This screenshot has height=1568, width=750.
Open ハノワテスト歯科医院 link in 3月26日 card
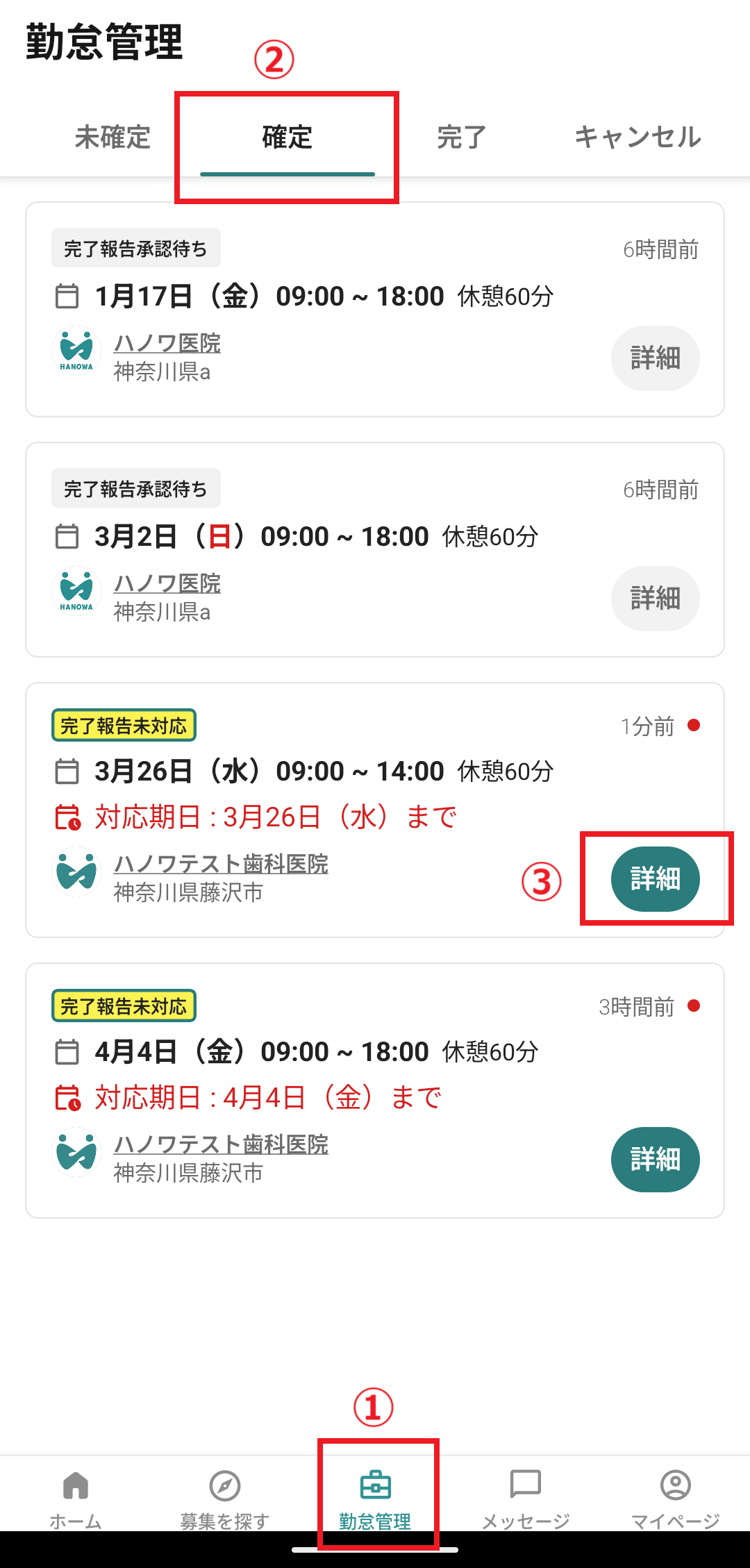click(221, 864)
